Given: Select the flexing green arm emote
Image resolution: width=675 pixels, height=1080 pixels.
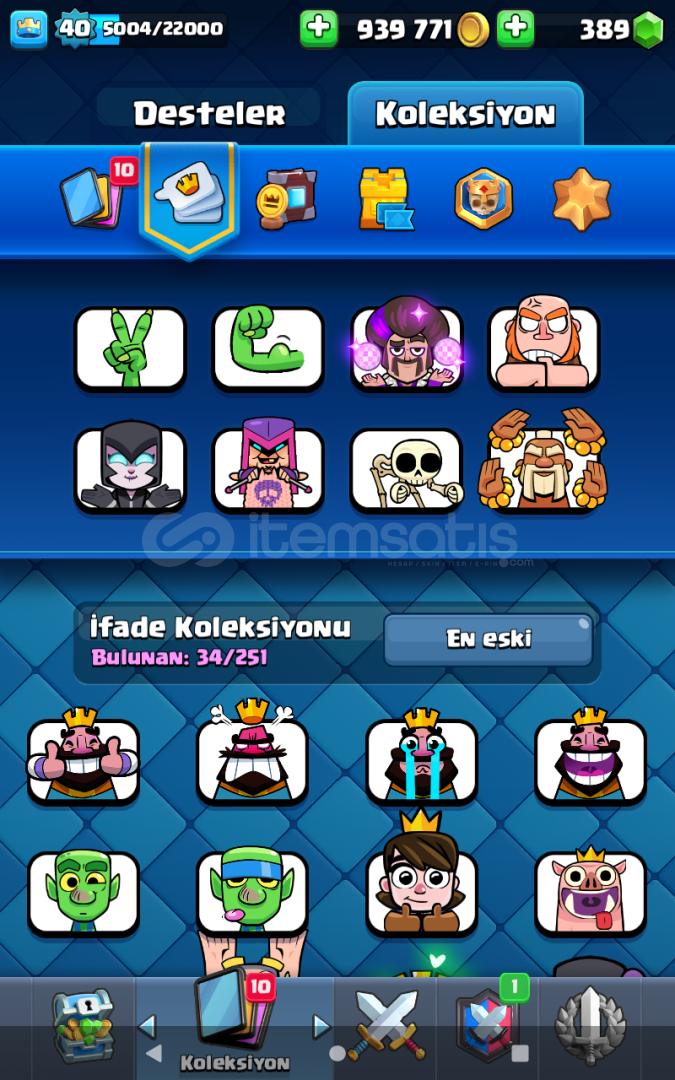Looking at the screenshot, I should (268, 349).
